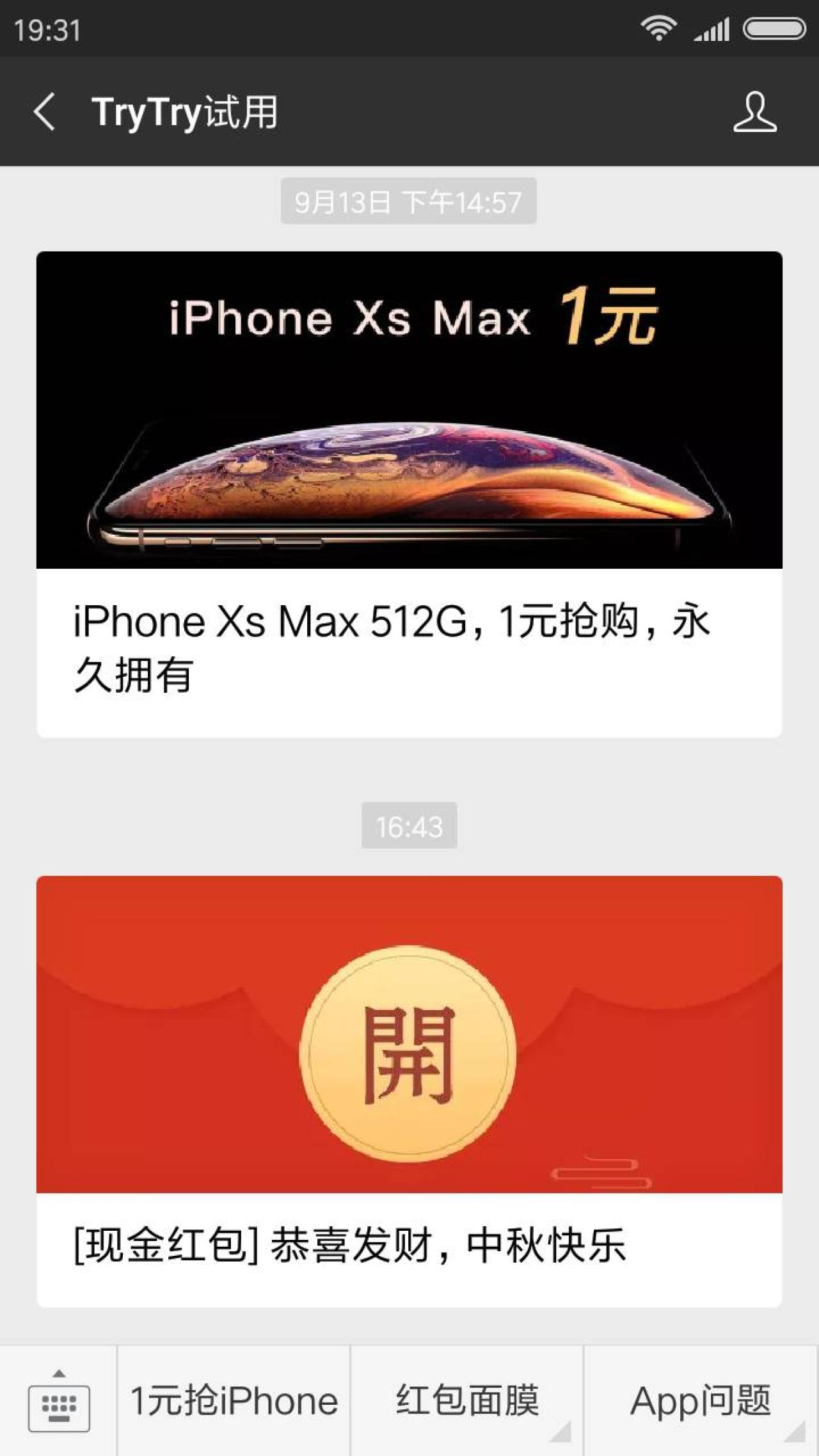Go back from the TryTry试用 chat
819x1456 pixels.
(x=45, y=112)
